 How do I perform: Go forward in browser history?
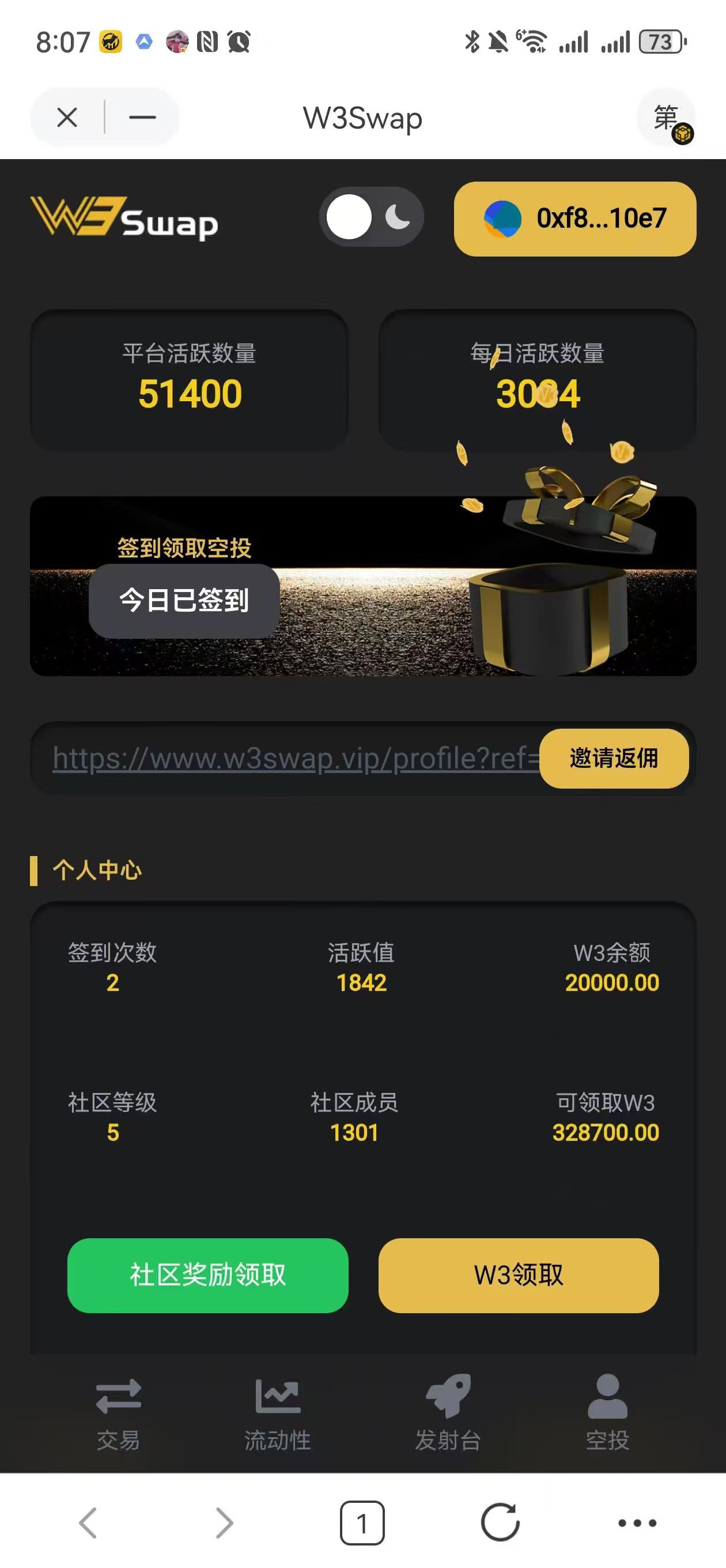tap(225, 1523)
